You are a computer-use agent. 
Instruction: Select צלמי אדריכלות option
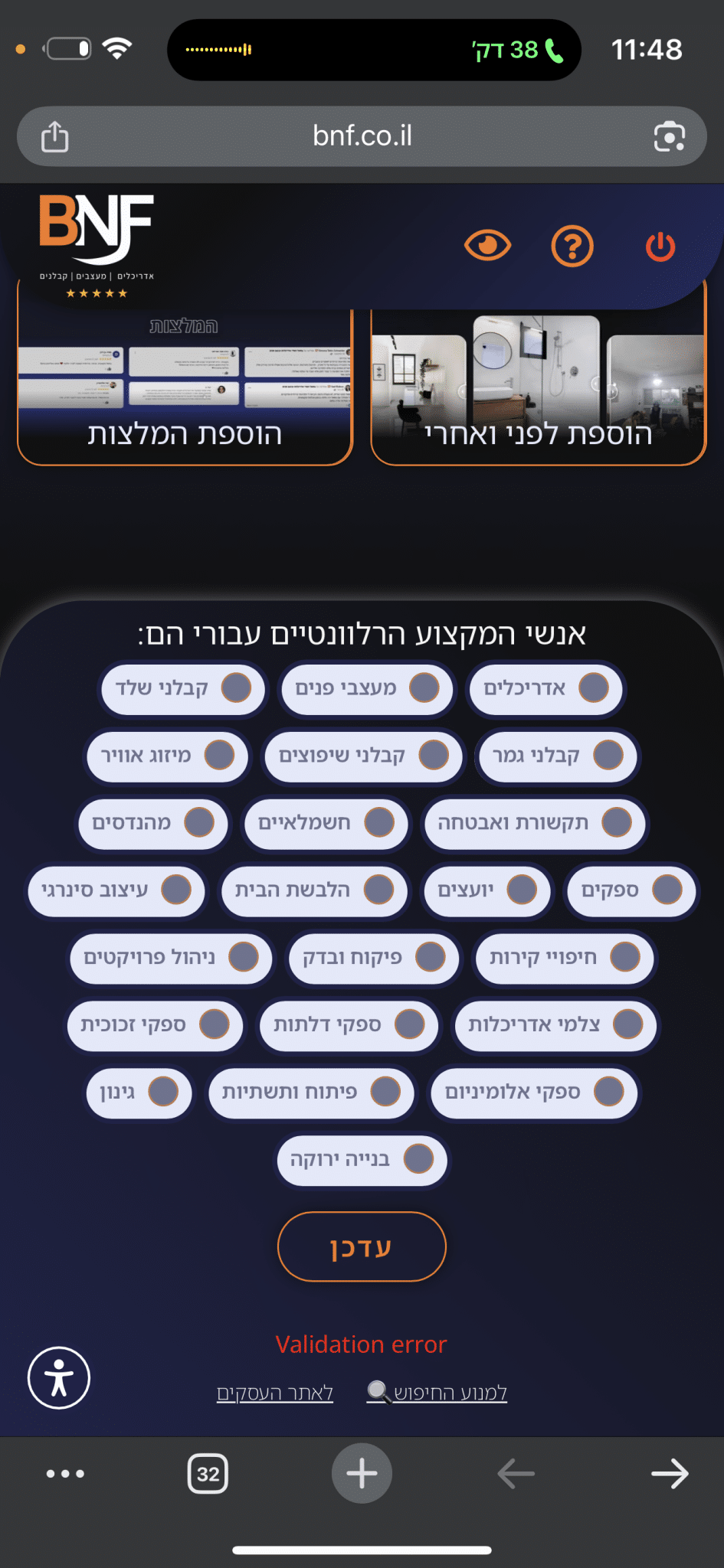point(555,1024)
